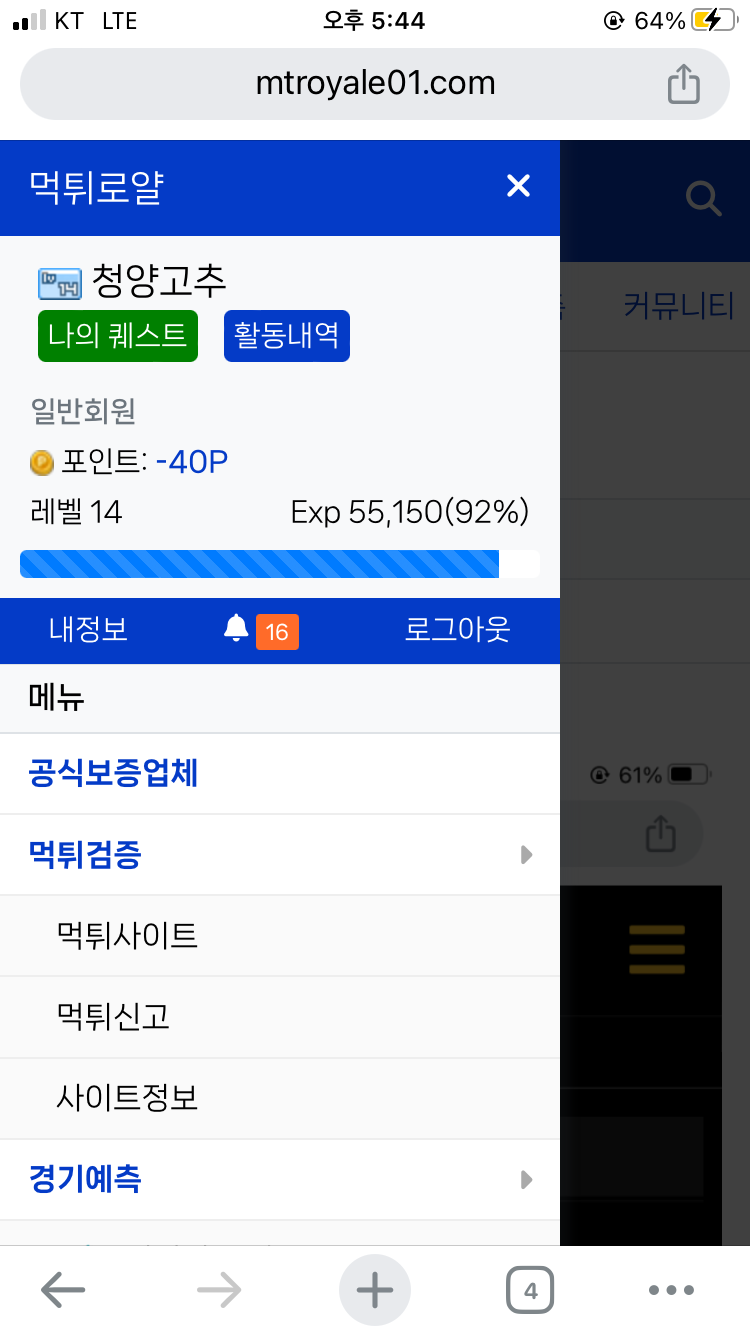Open 먹튀사이트 submenu item
750x1334 pixels.
coord(127,936)
